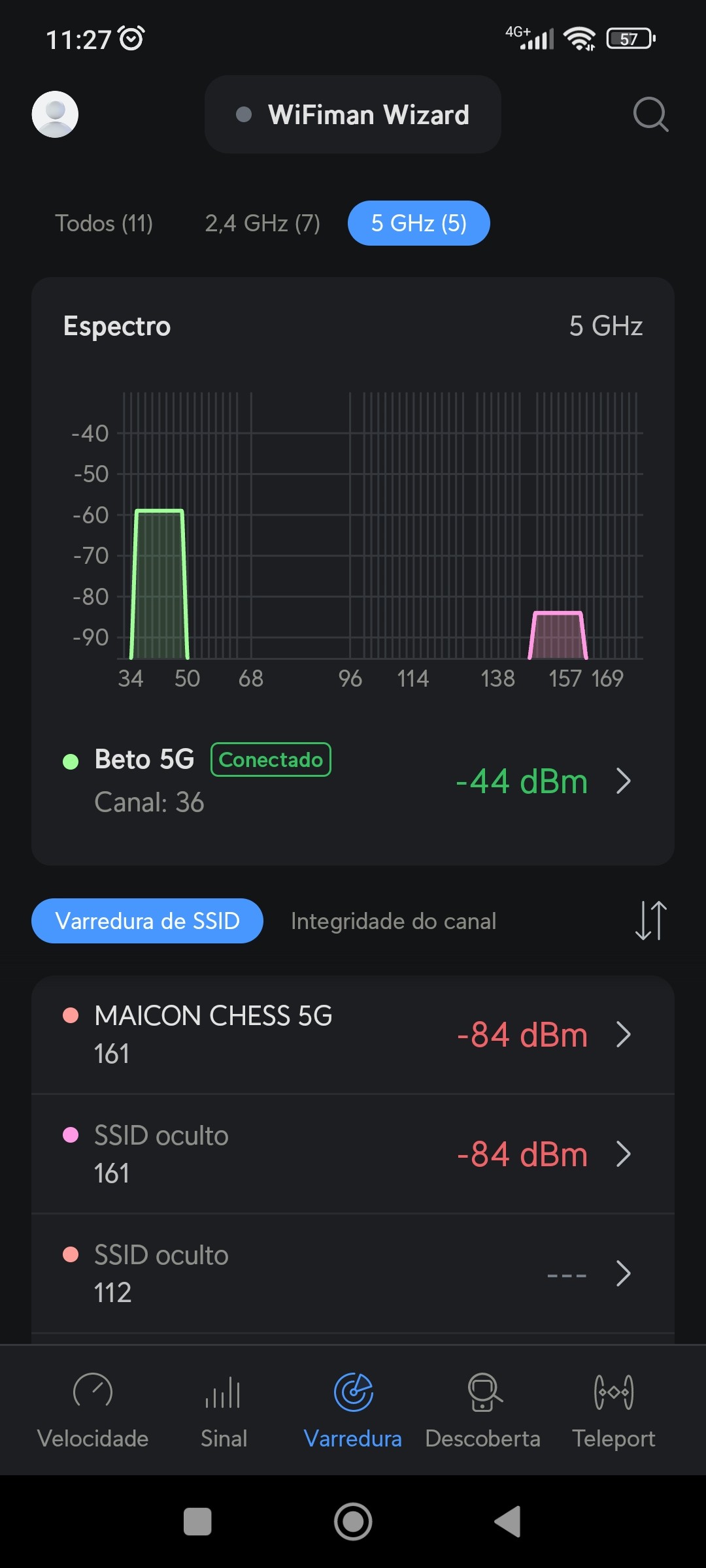This screenshot has height=1568, width=706.
Task: Open the SSID oculto on channel 161
Action: pyautogui.click(x=353, y=1154)
